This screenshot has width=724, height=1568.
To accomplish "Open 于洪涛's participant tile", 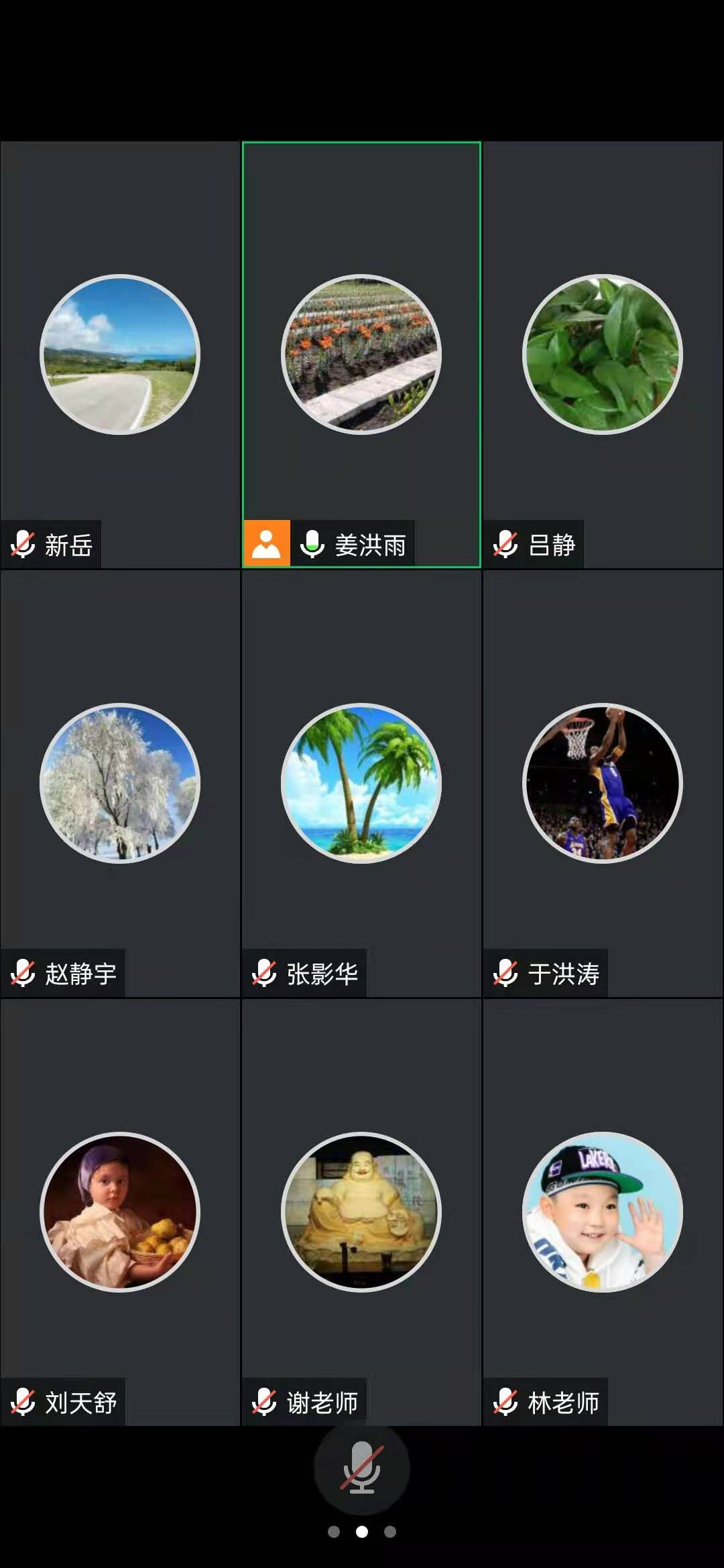I will pyautogui.click(x=603, y=783).
